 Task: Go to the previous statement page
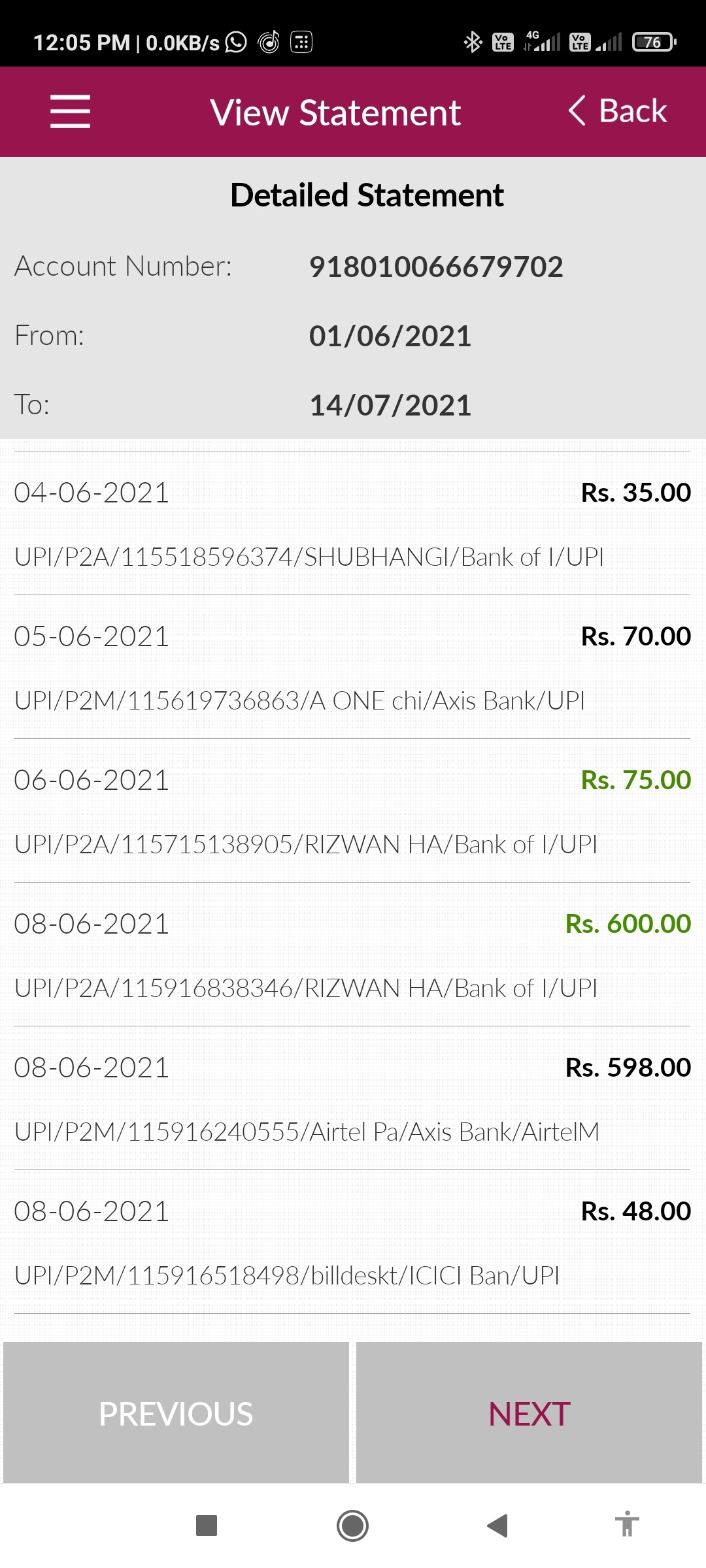pyautogui.click(x=176, y=1414)
